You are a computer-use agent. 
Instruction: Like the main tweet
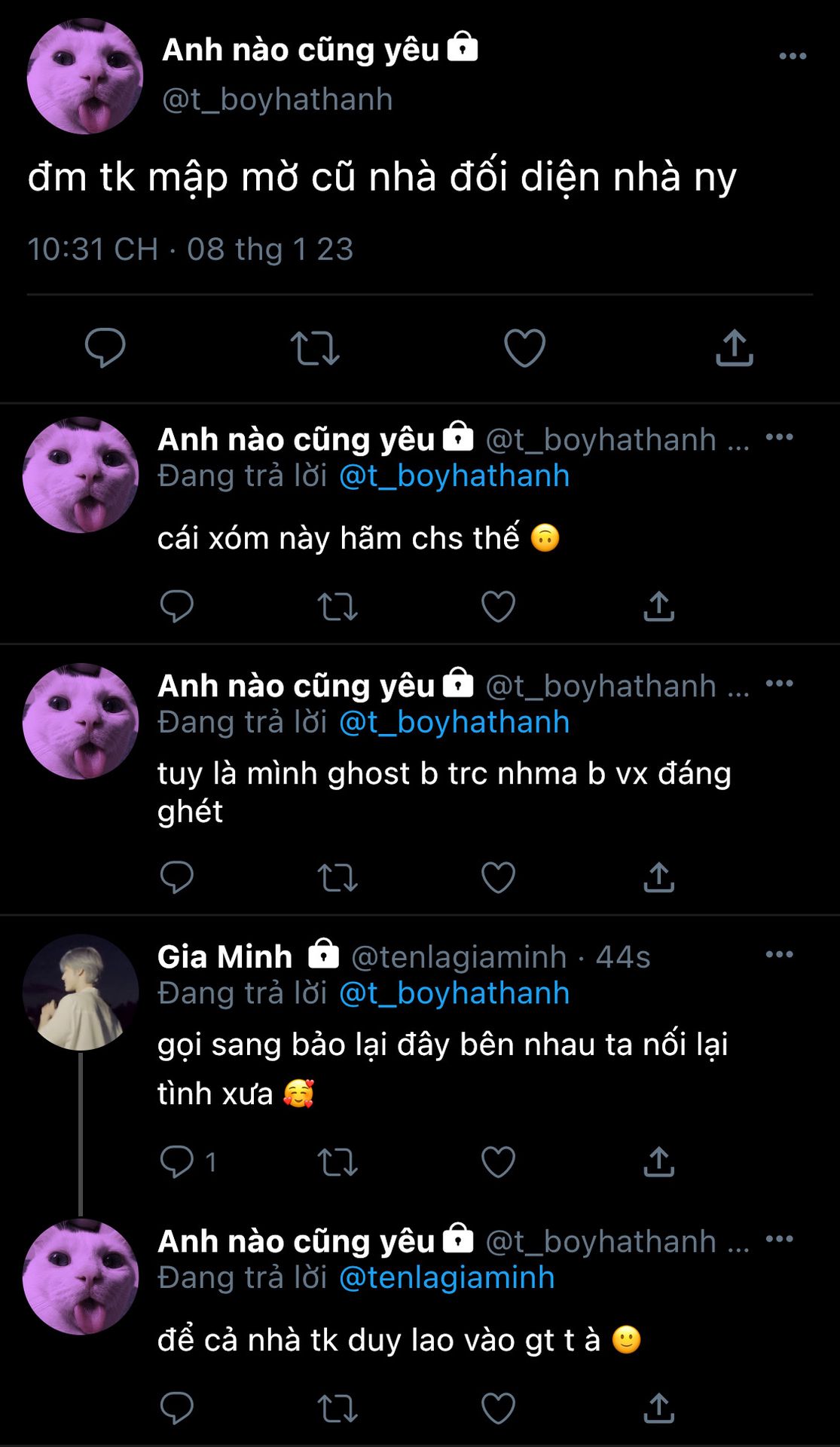(x=524, y=348)
